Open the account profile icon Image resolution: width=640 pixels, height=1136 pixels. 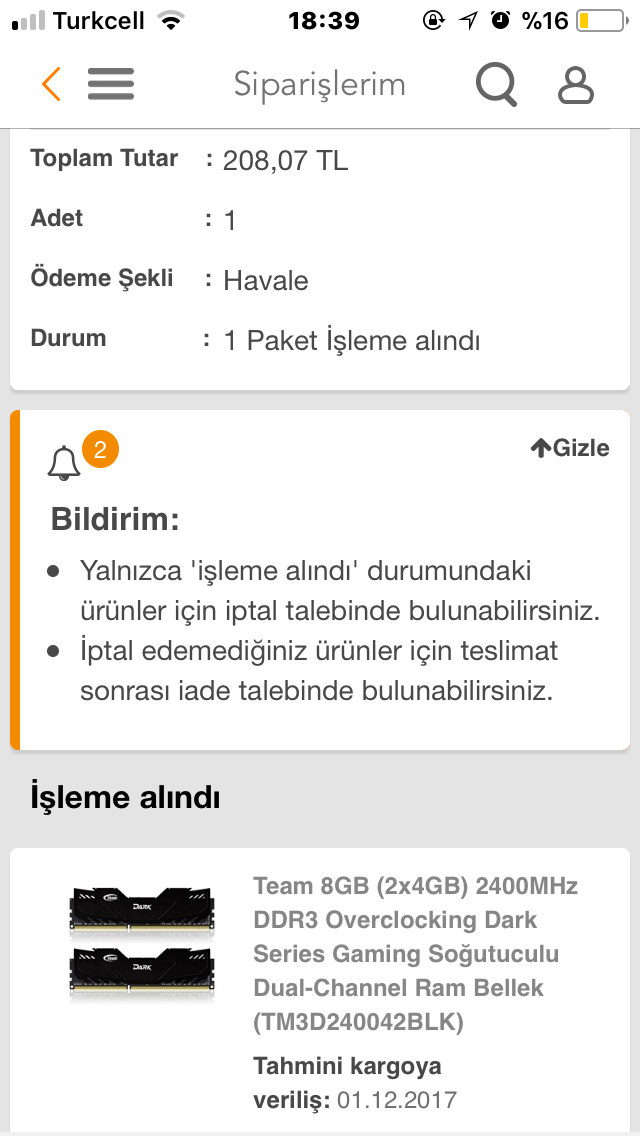(x=575, y=85)
